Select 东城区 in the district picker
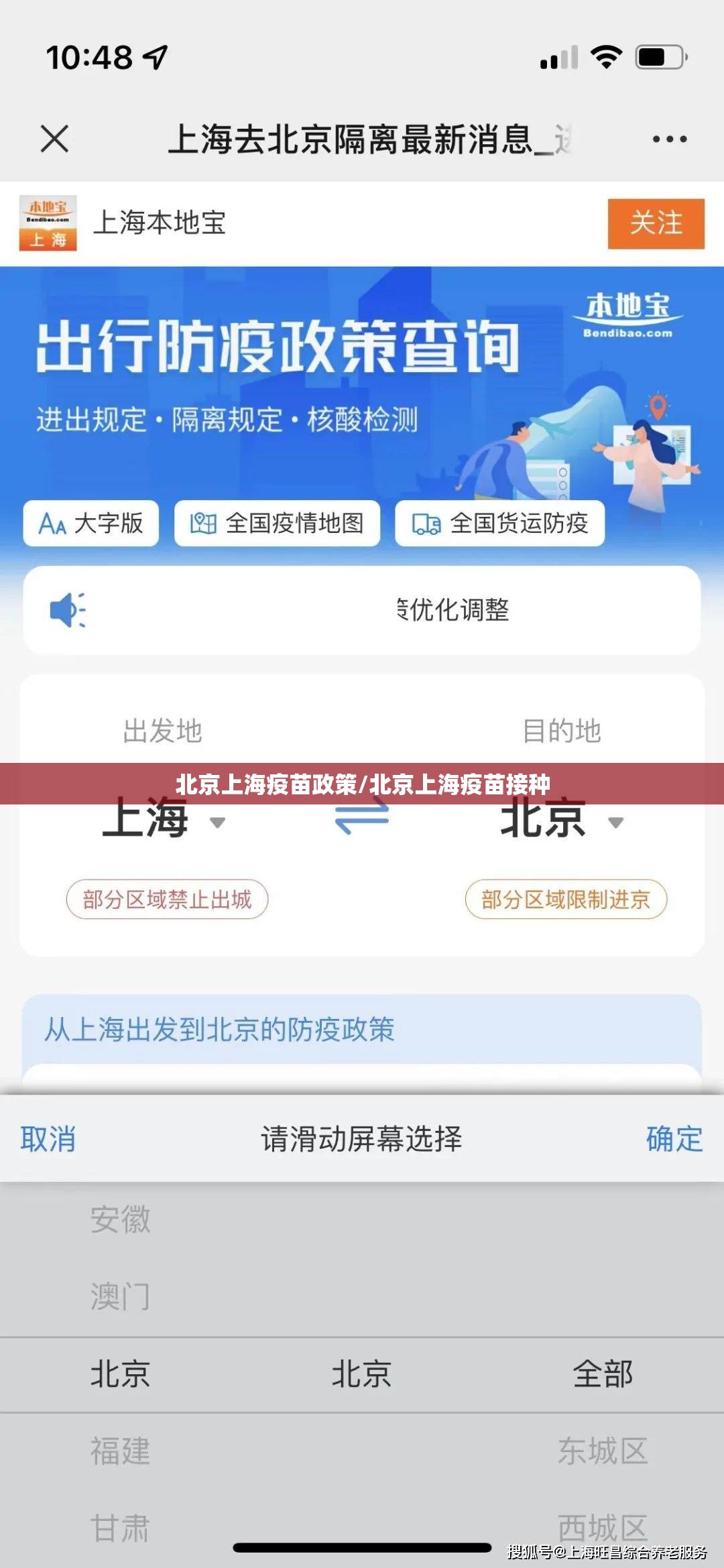Image resolution: width=724 pixels, height=1568 pixels. [x=603, y=1451]
